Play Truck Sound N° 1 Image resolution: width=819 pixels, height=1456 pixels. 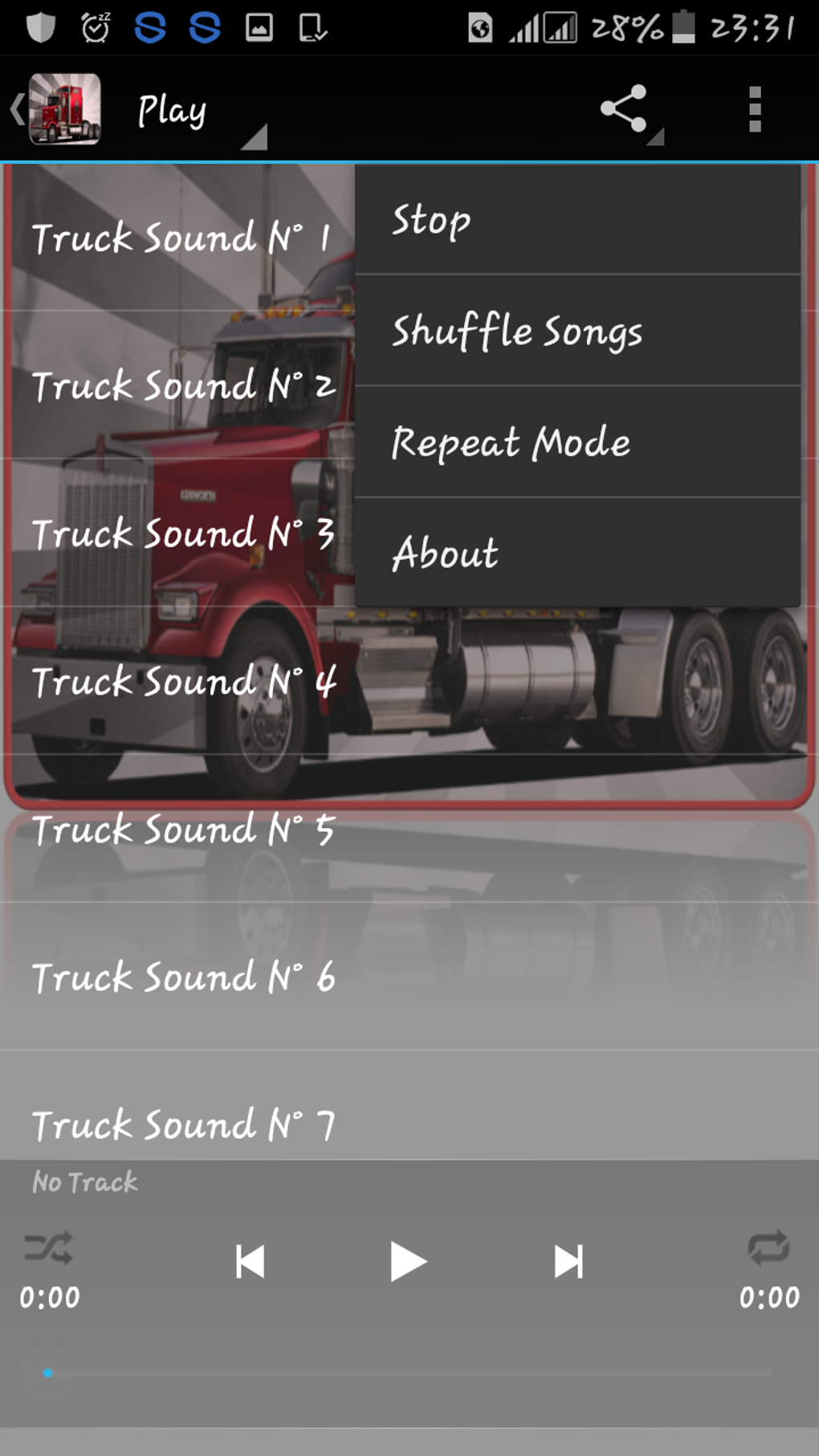pyautogui.click(x=181, y=238)
